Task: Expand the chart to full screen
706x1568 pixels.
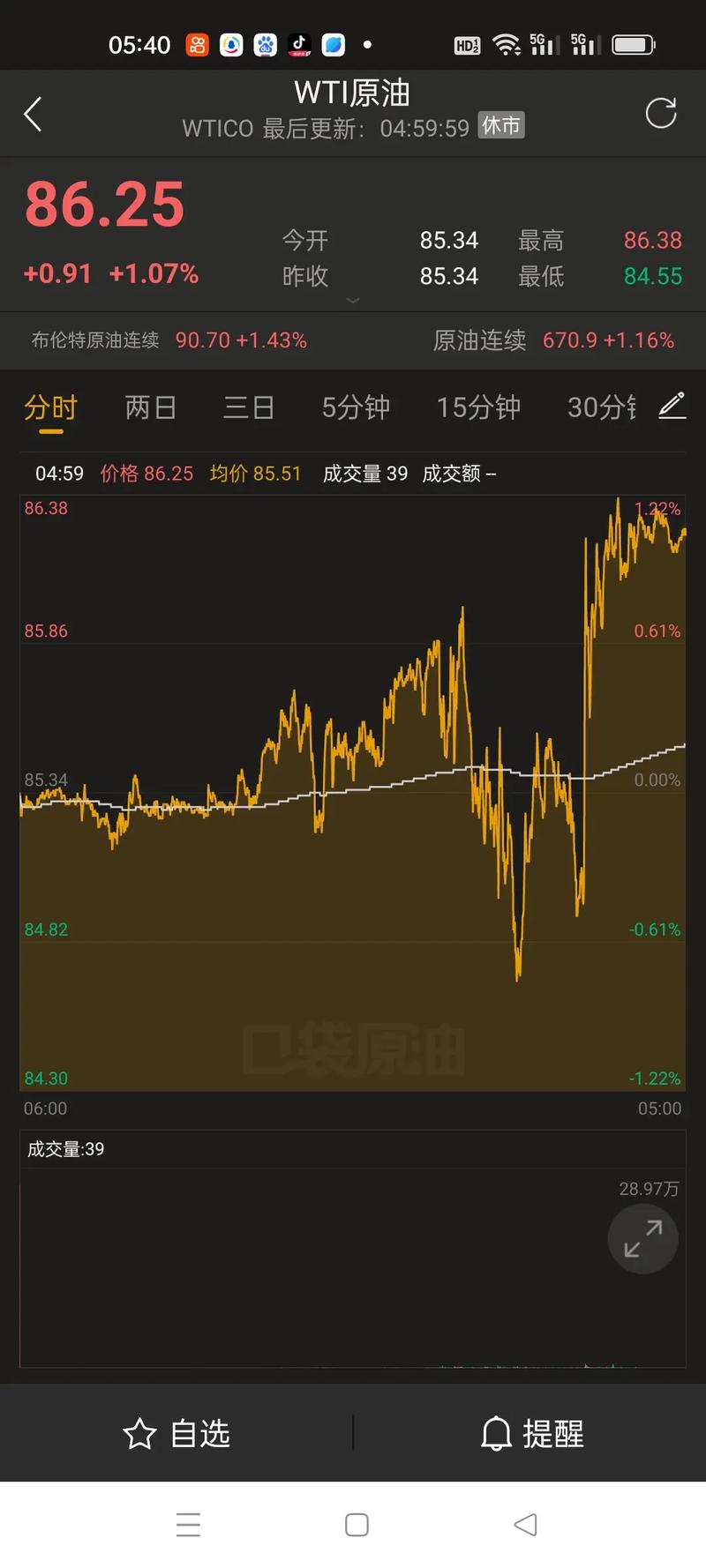Action: (x=642, y=1238)
